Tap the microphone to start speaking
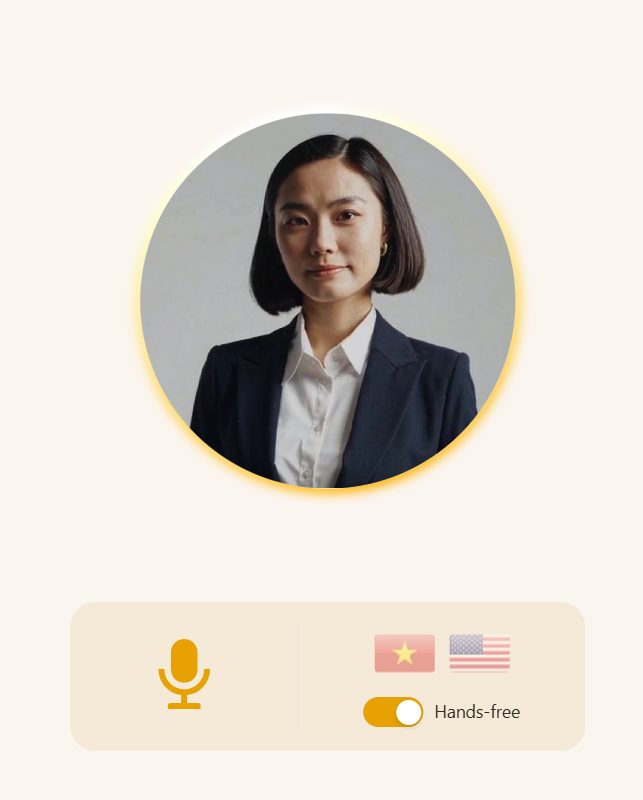 (184, 673)
